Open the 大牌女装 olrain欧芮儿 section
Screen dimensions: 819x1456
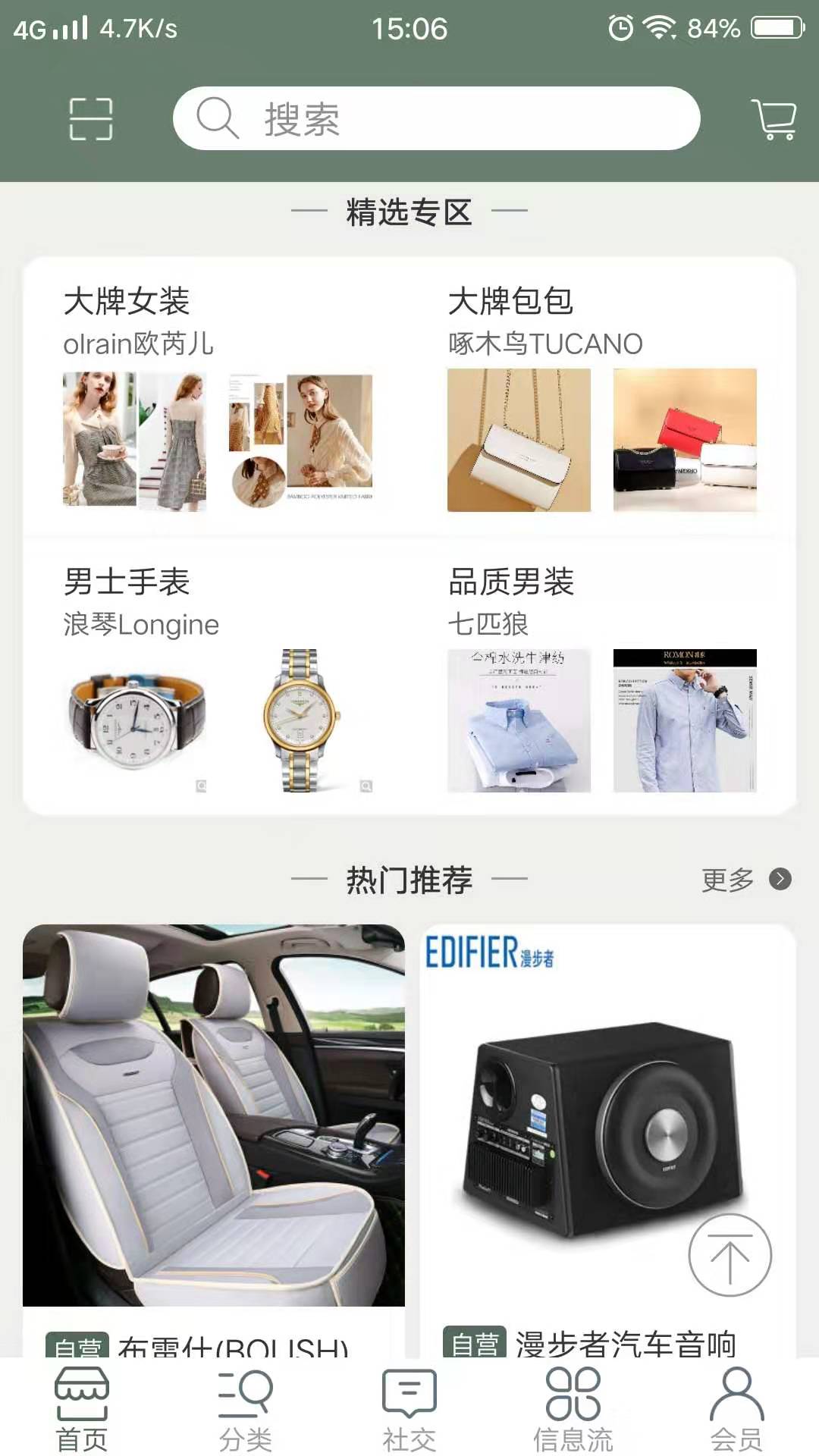[220, 394]
